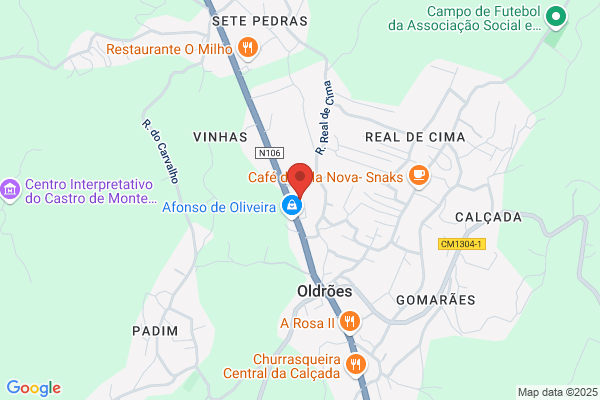View the Café da Vila Nova-Snaks coffee marker

419,176
